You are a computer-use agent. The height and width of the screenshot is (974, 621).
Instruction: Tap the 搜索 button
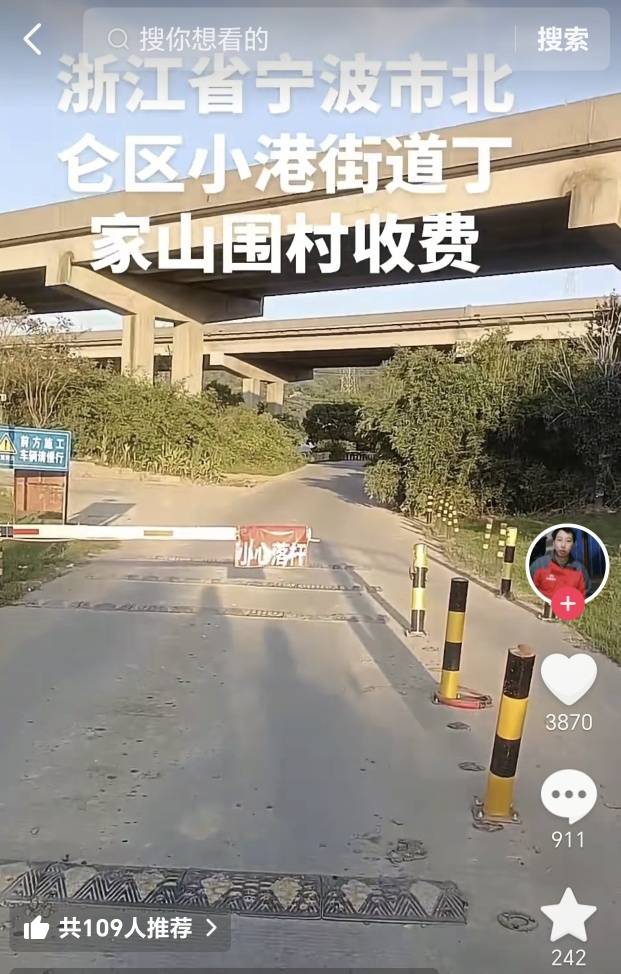click(x=563, y=40)
